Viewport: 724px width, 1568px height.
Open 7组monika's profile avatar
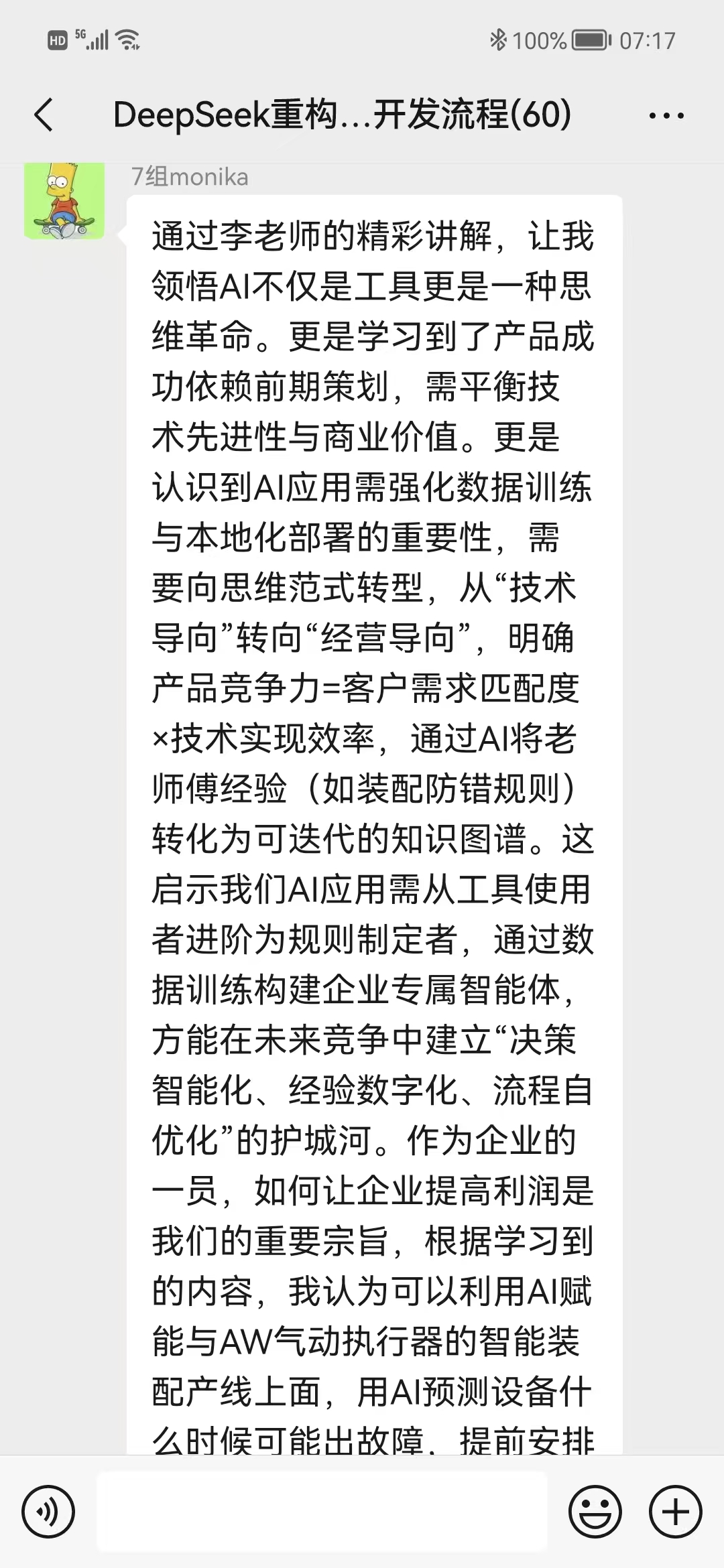click(x=64, y=200)
